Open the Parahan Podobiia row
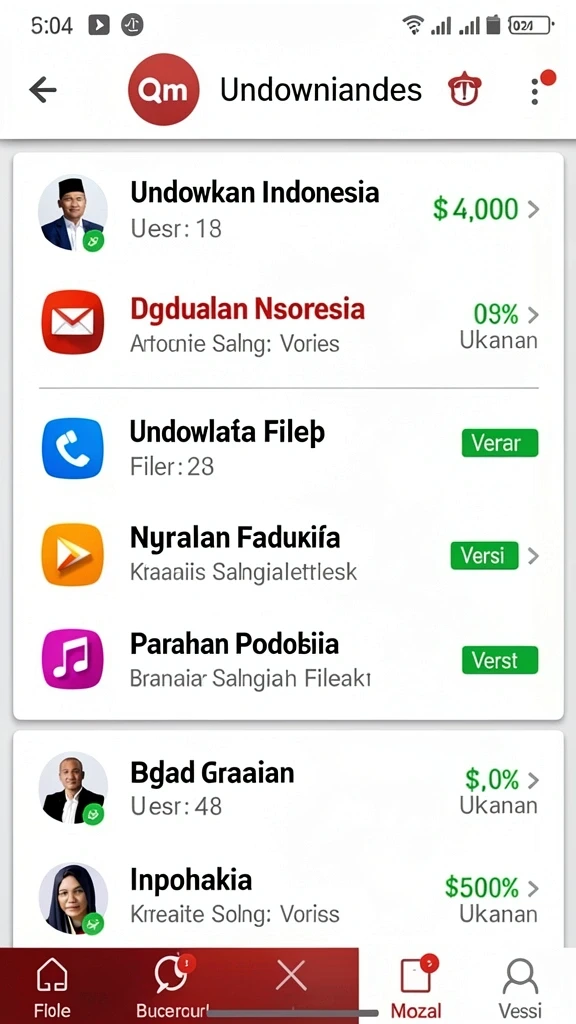 click(288, 660)
